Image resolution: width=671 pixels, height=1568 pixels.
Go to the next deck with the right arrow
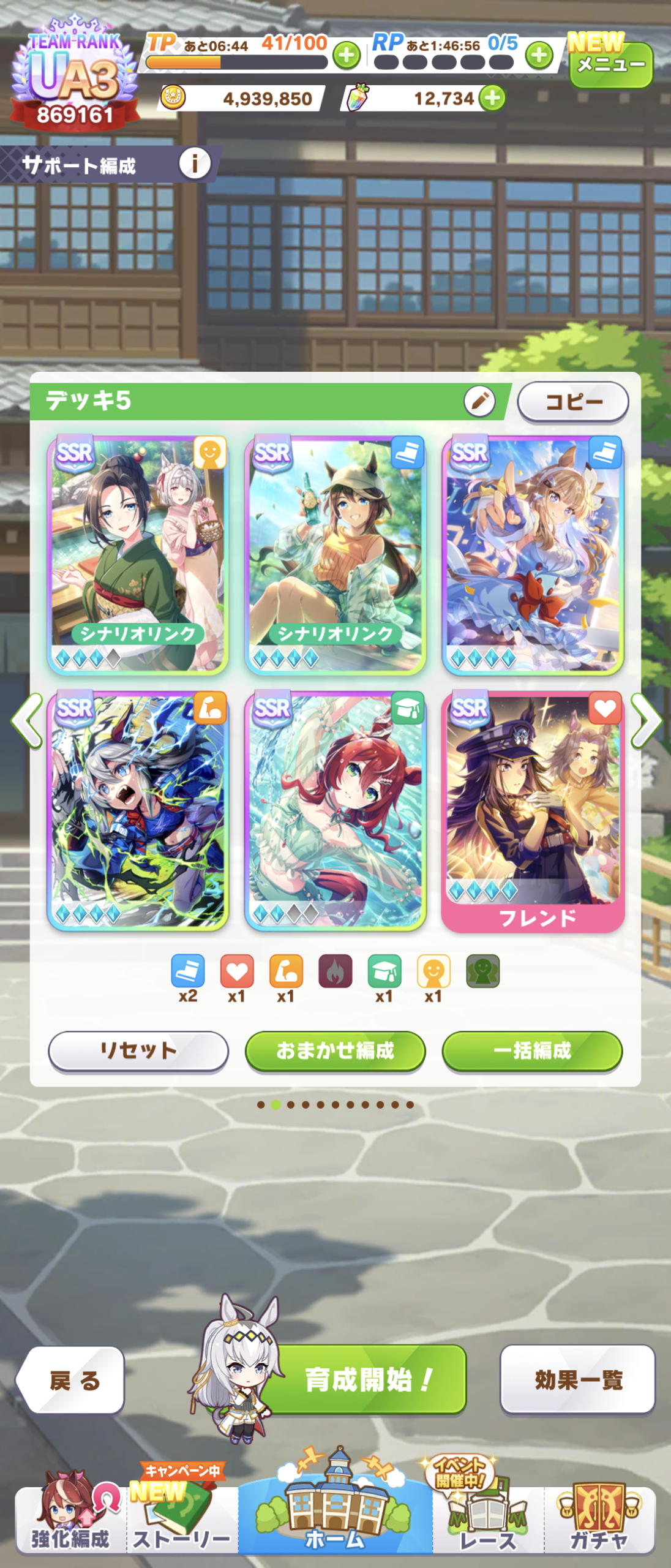[x=646, y=720]
